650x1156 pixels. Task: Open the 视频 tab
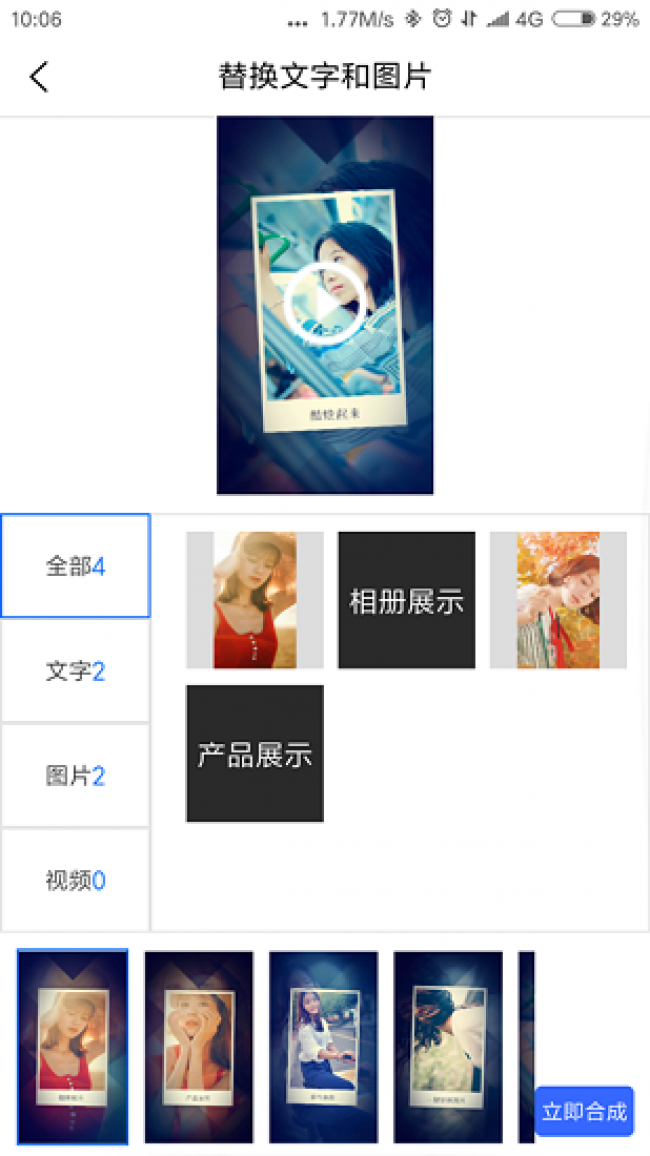76,880
